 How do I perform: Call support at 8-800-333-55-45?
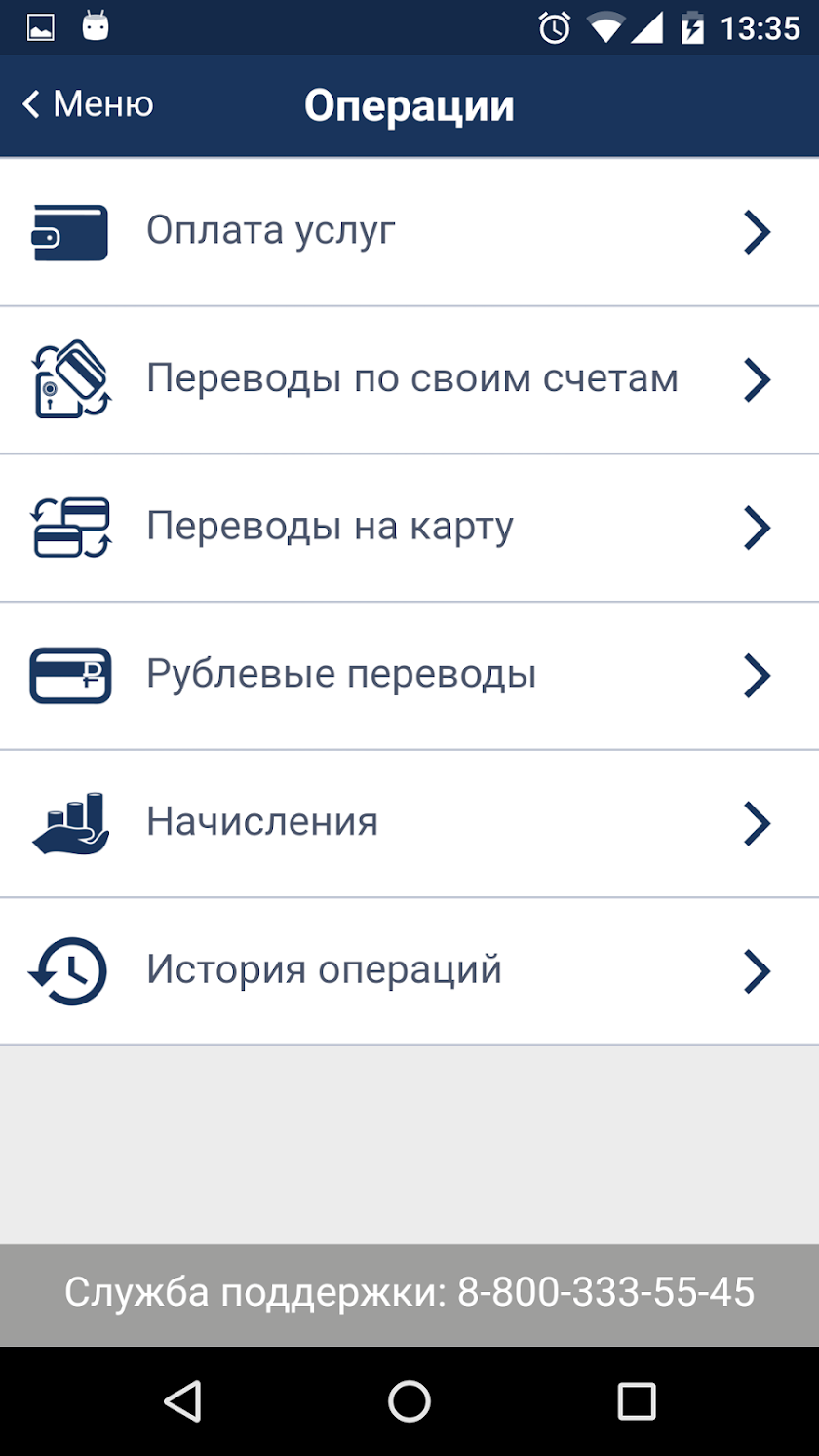[x=409, y=1293]
